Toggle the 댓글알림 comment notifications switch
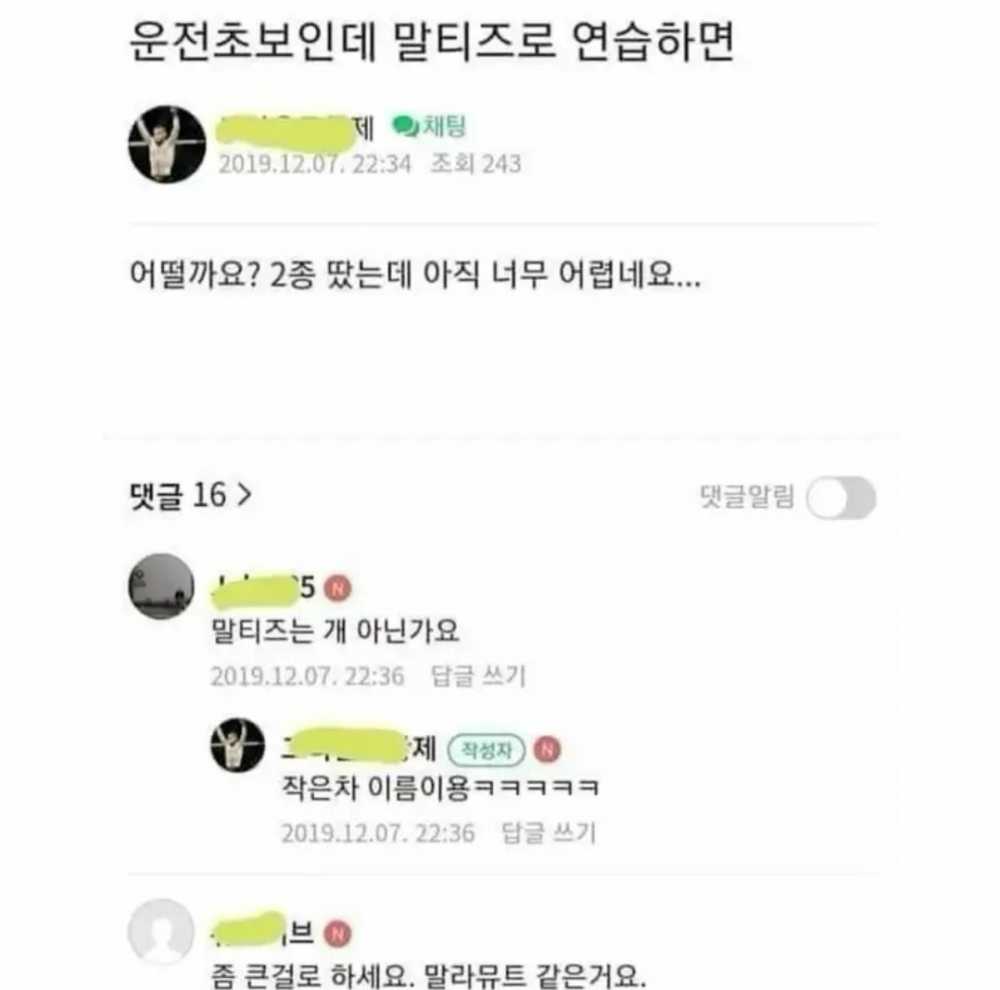 (x=841, y=498)
